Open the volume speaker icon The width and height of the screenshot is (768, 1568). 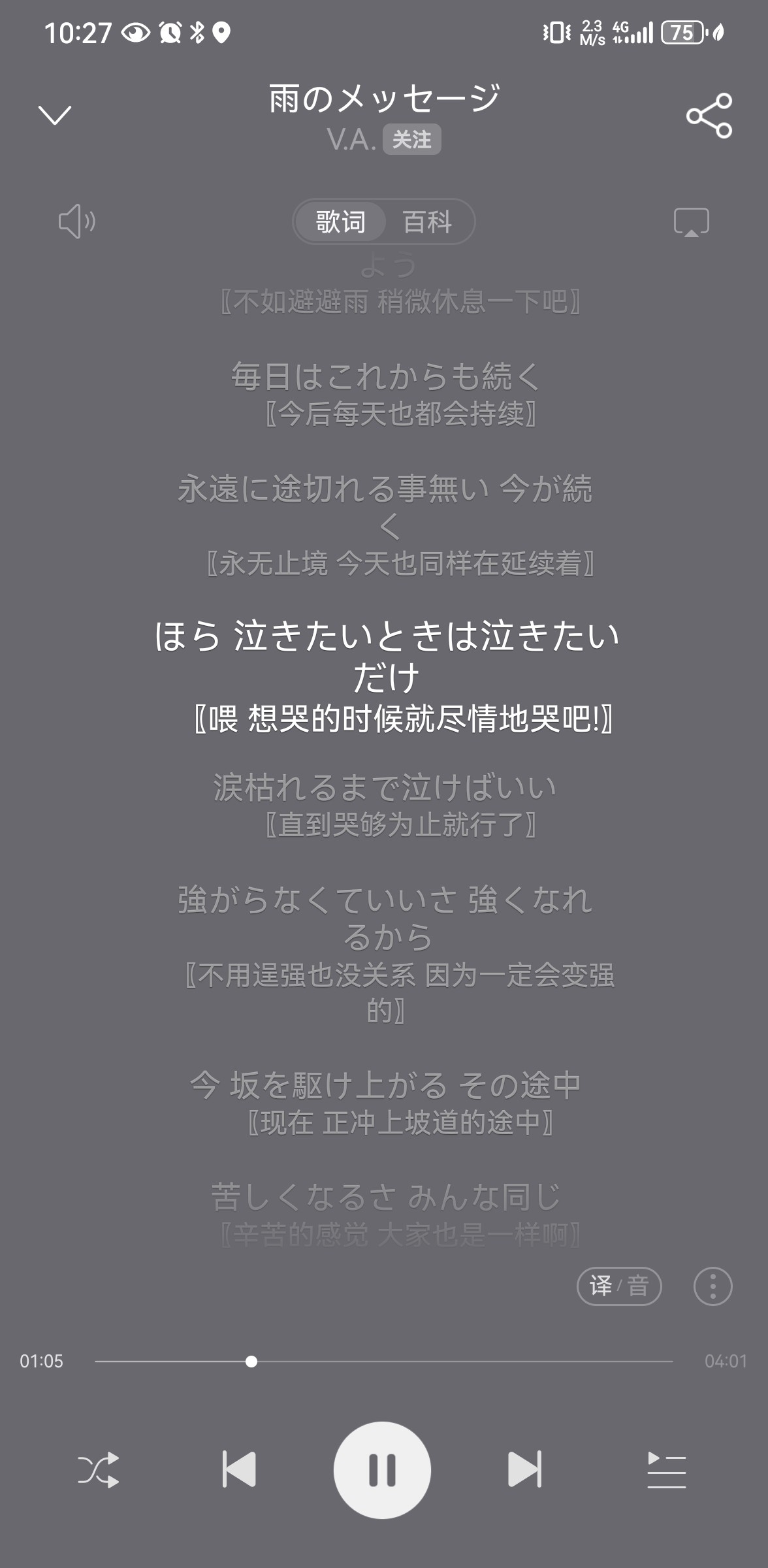coord(77,221)
